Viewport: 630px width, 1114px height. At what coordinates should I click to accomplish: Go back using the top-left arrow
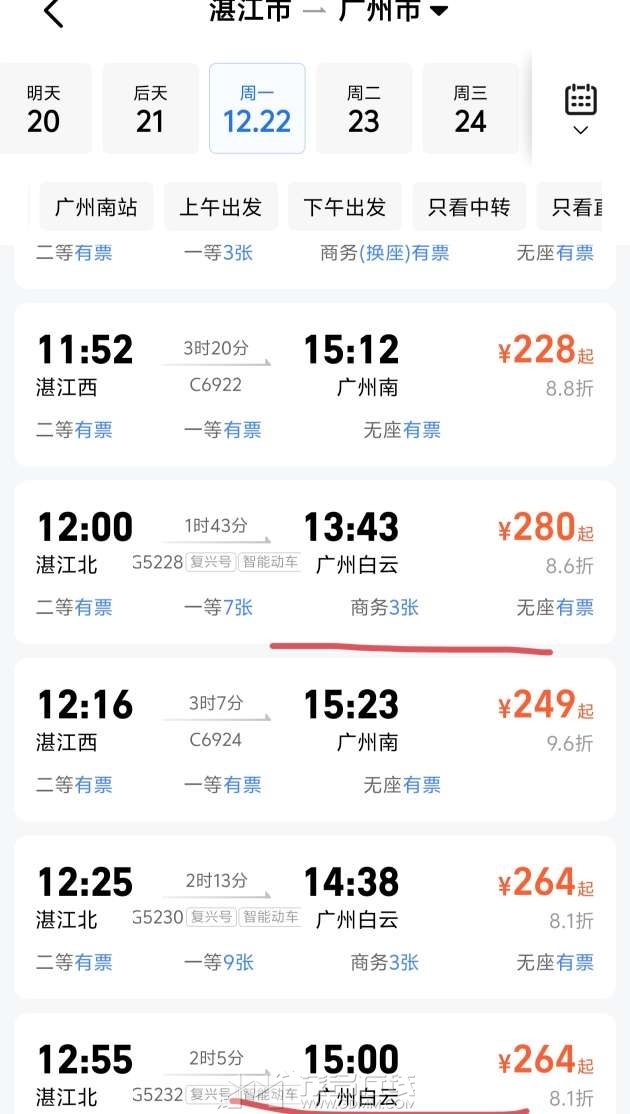click(x=53, y=13)
